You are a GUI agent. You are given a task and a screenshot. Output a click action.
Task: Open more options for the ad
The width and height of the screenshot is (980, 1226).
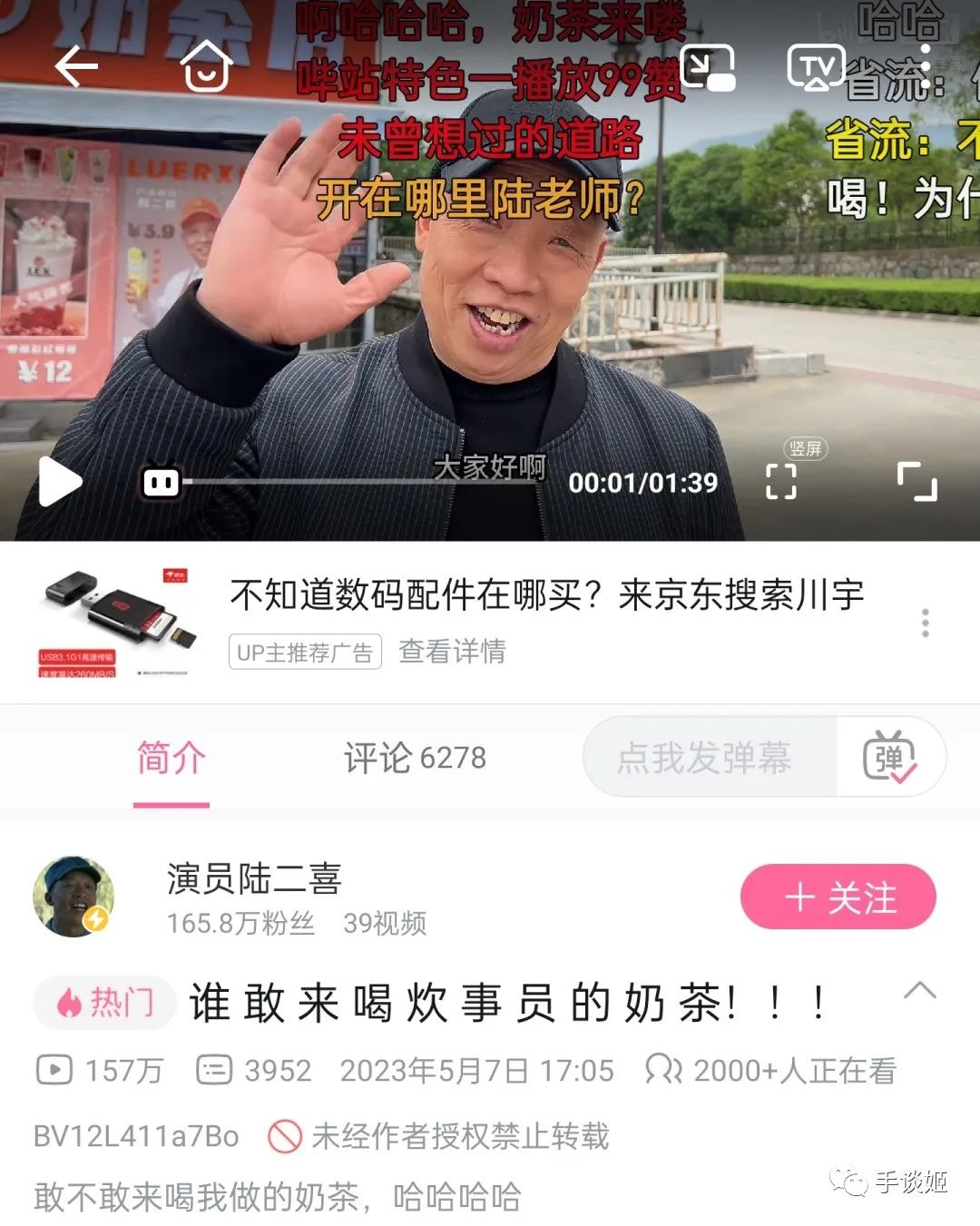pyautogui.click(x=925, y=623)
